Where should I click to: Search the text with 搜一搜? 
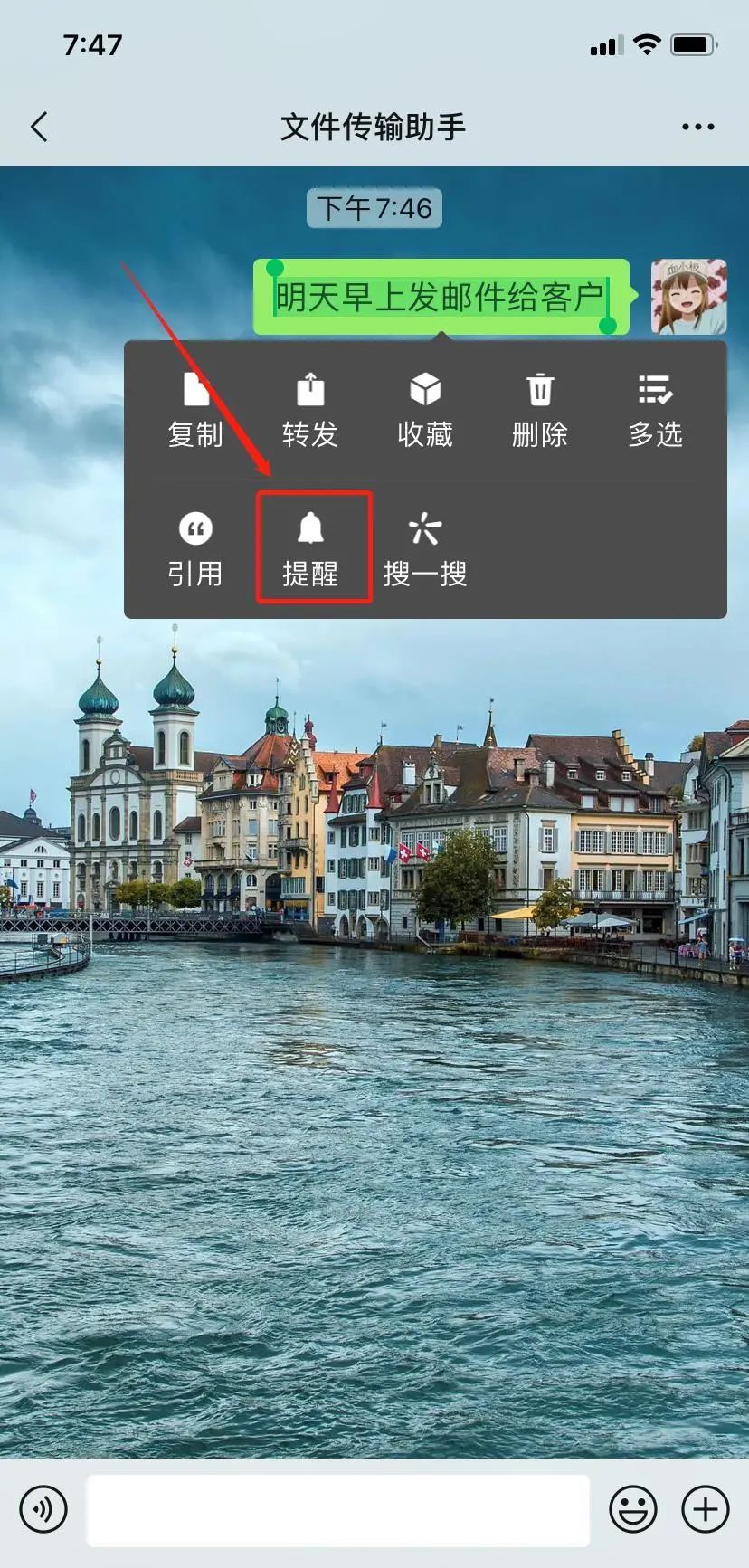(x=425, y=549)
